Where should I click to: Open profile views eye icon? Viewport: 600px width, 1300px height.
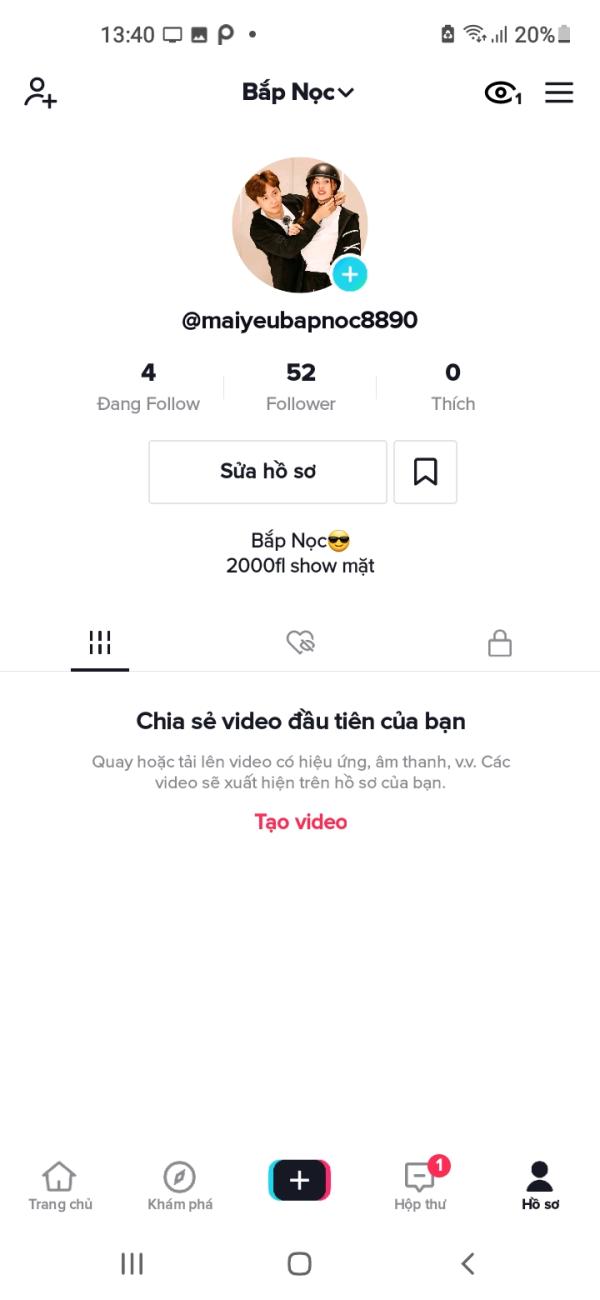503,93
